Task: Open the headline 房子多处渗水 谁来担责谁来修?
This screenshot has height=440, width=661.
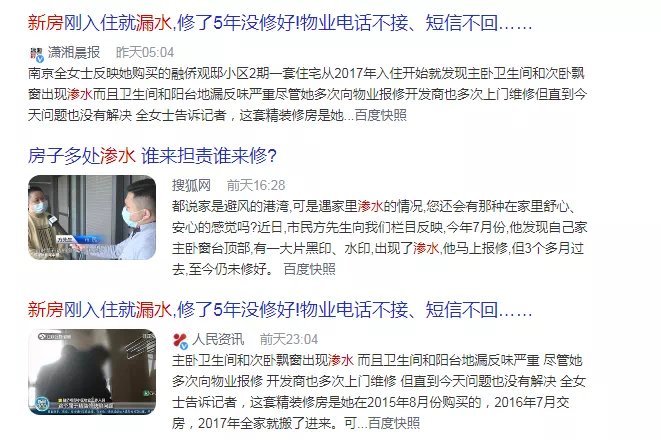Action: [x=151, y=156]
